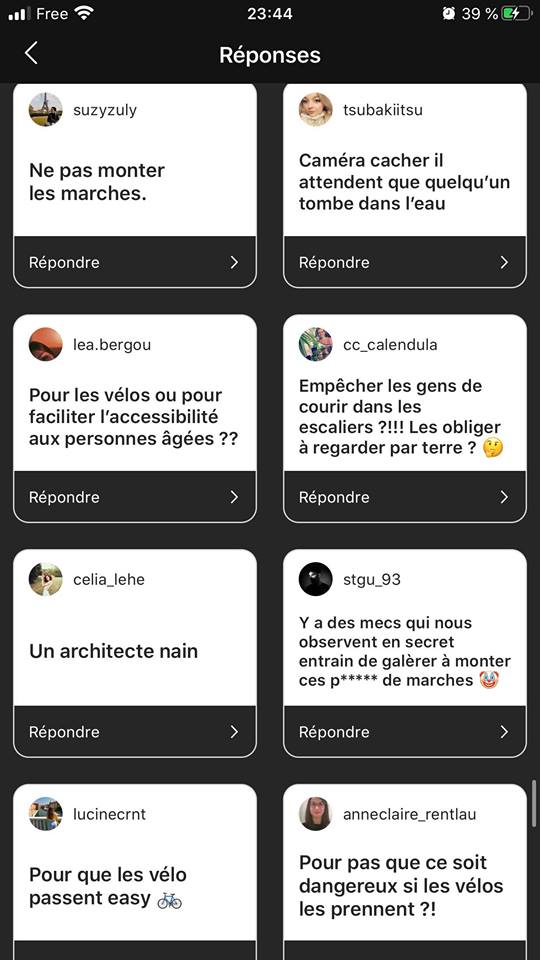Reply to cc_calendula's answer
This screenshot has width=540, height=960.
coord(405,497)
